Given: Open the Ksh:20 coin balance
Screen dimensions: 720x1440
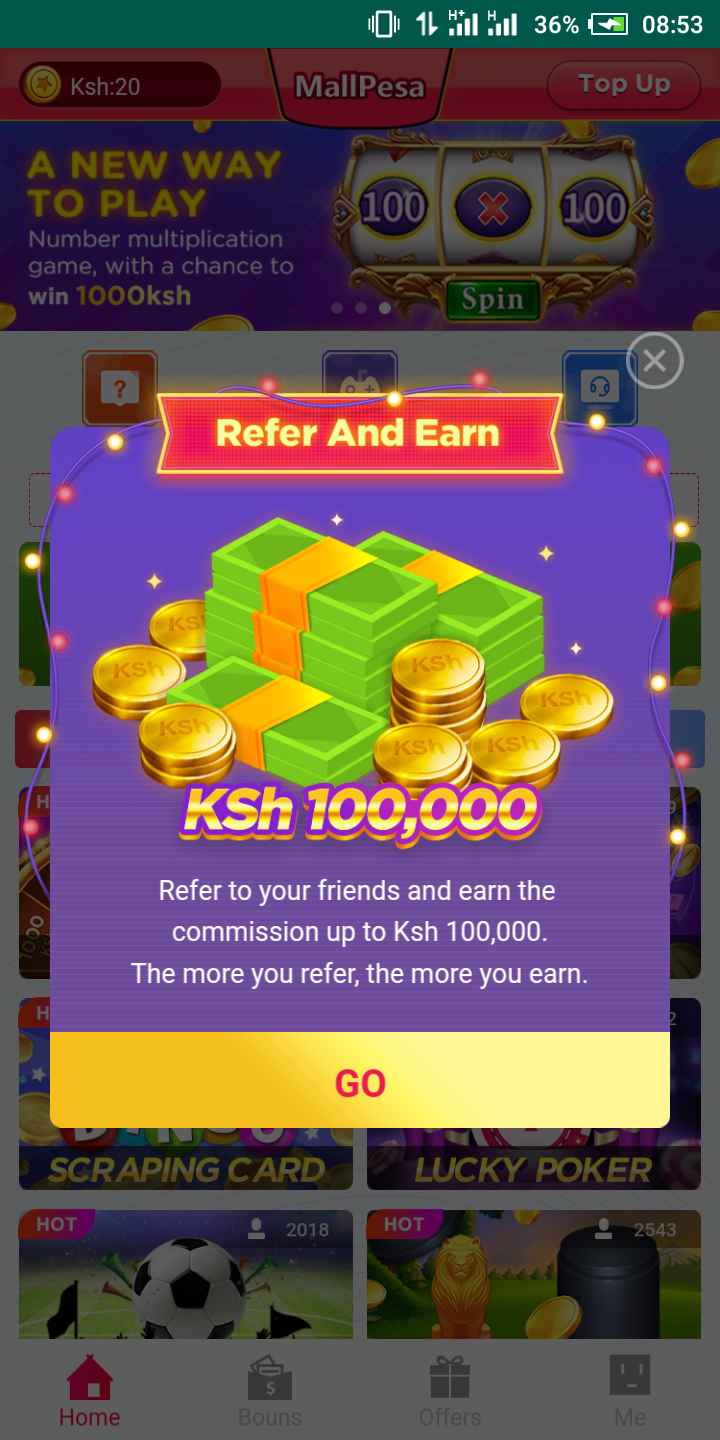Looking at the screenshot, I should (x=118, y=86).
